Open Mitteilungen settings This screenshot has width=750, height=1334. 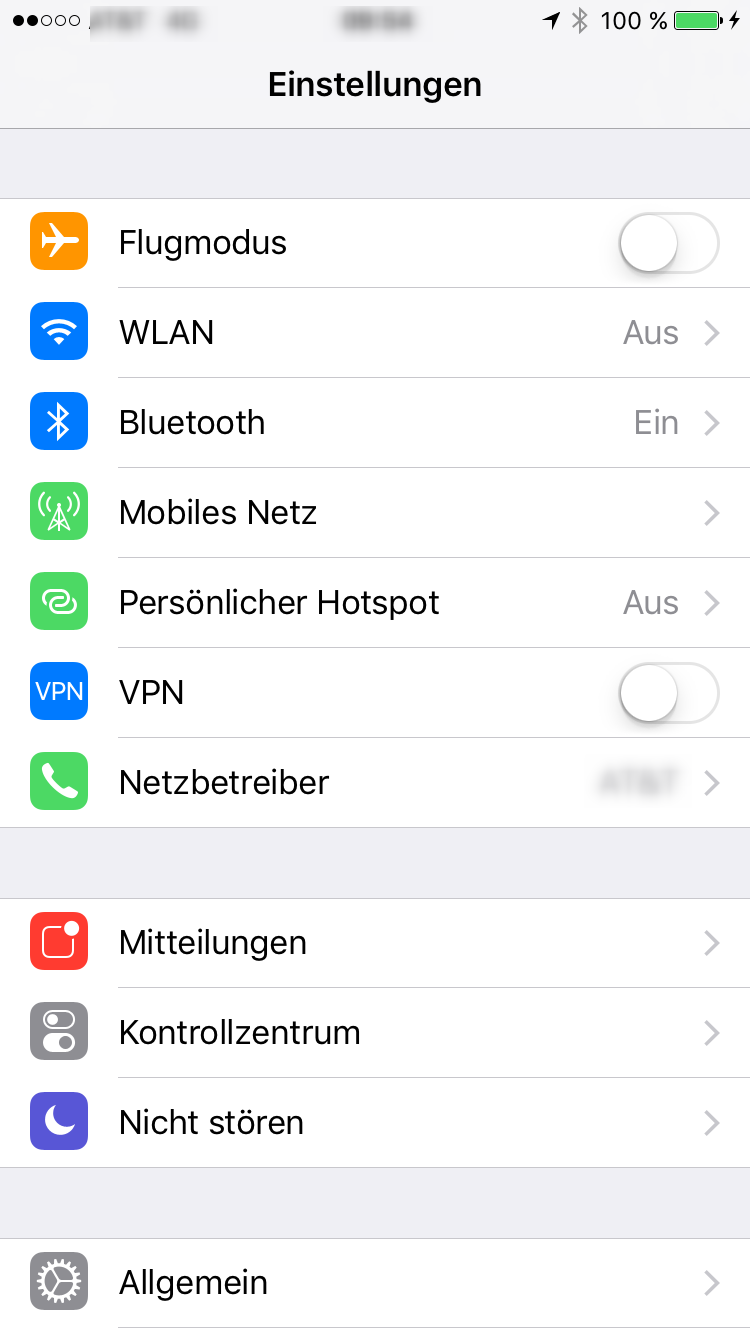[x=375, y=943]
